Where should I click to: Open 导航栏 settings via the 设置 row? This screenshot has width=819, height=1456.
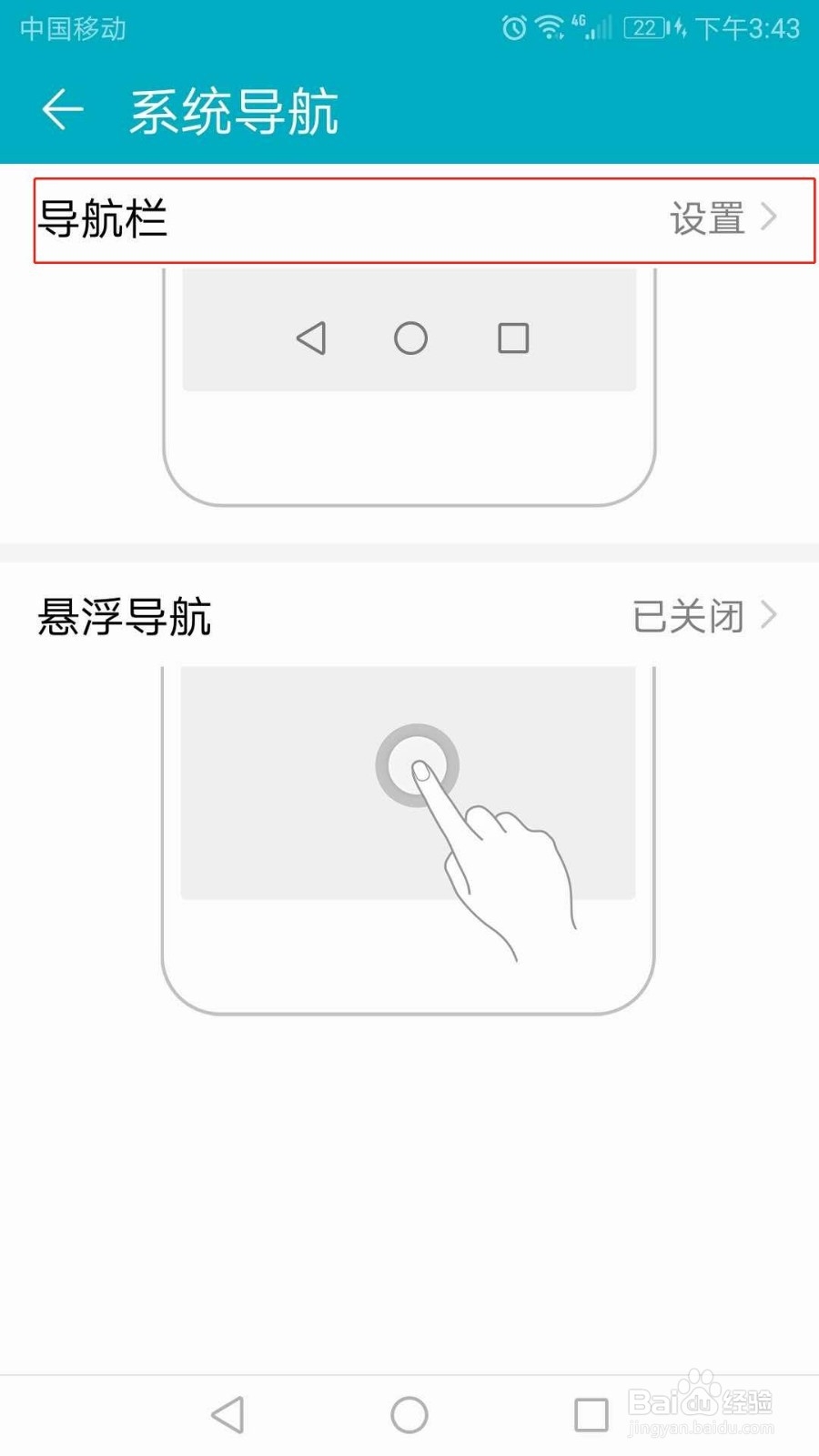click(708, 218)
